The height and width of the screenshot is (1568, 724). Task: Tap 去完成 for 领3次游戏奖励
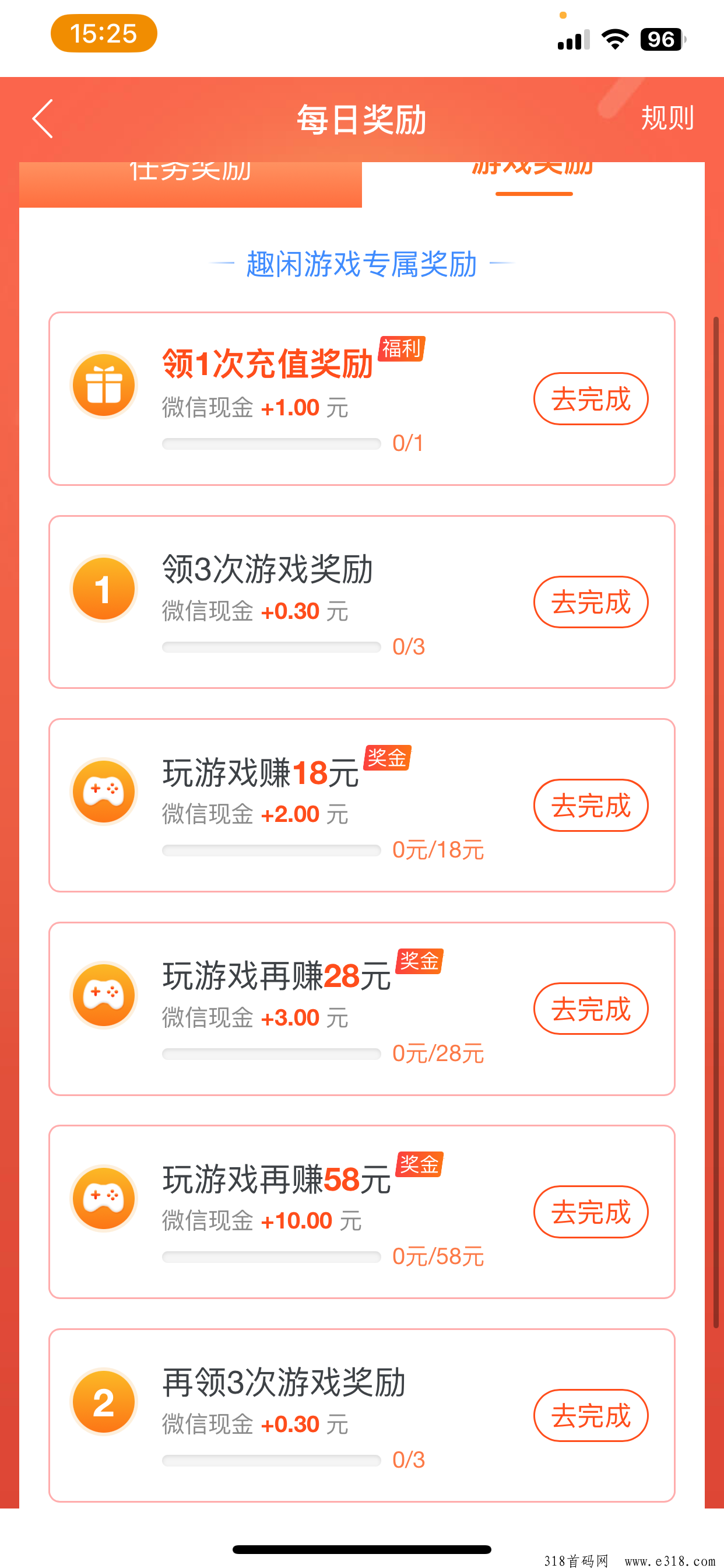(591, 602)
